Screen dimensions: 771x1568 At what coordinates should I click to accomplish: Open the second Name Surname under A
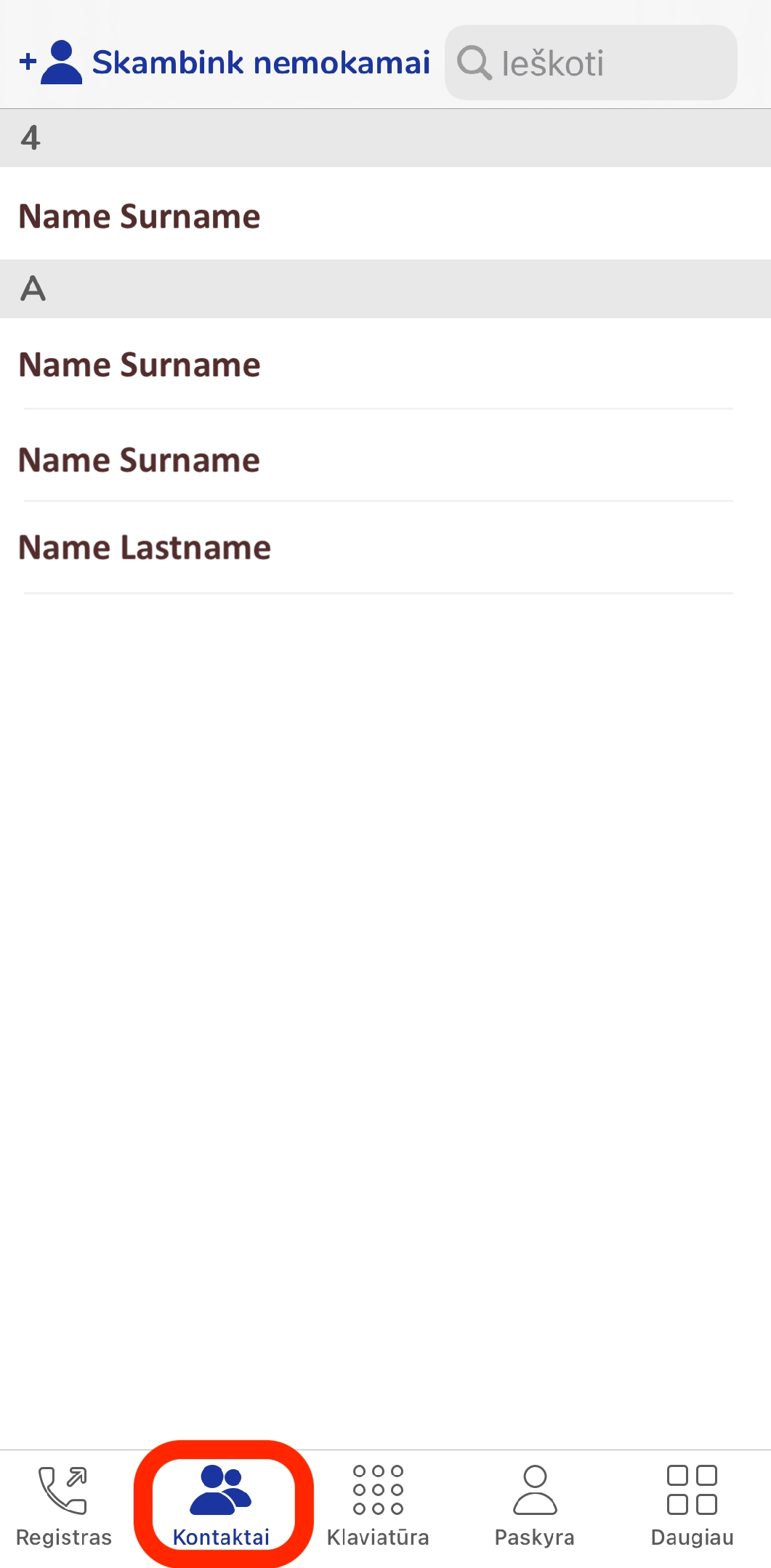click(139, 460)
